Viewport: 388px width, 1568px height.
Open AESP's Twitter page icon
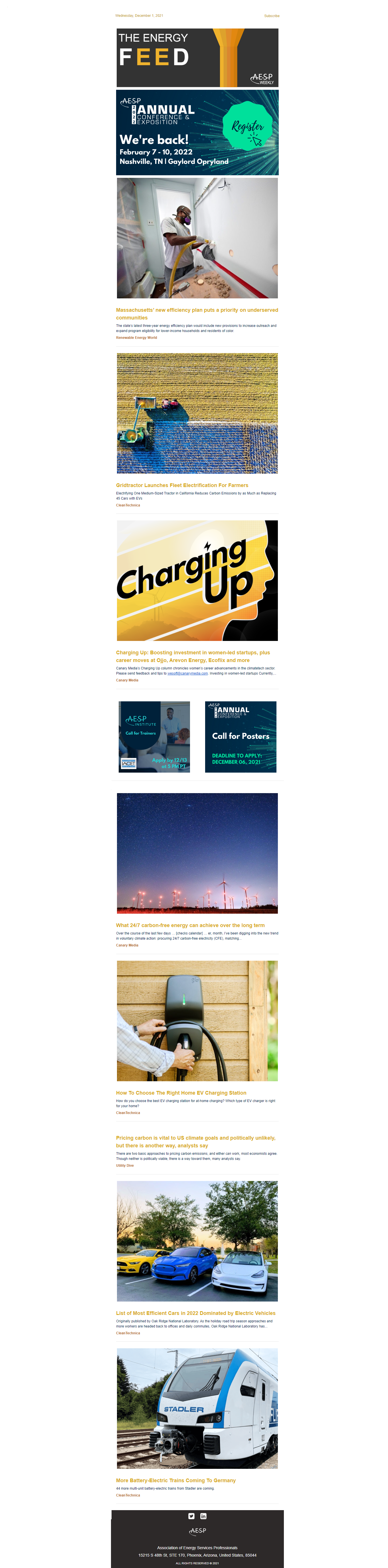191,1516
